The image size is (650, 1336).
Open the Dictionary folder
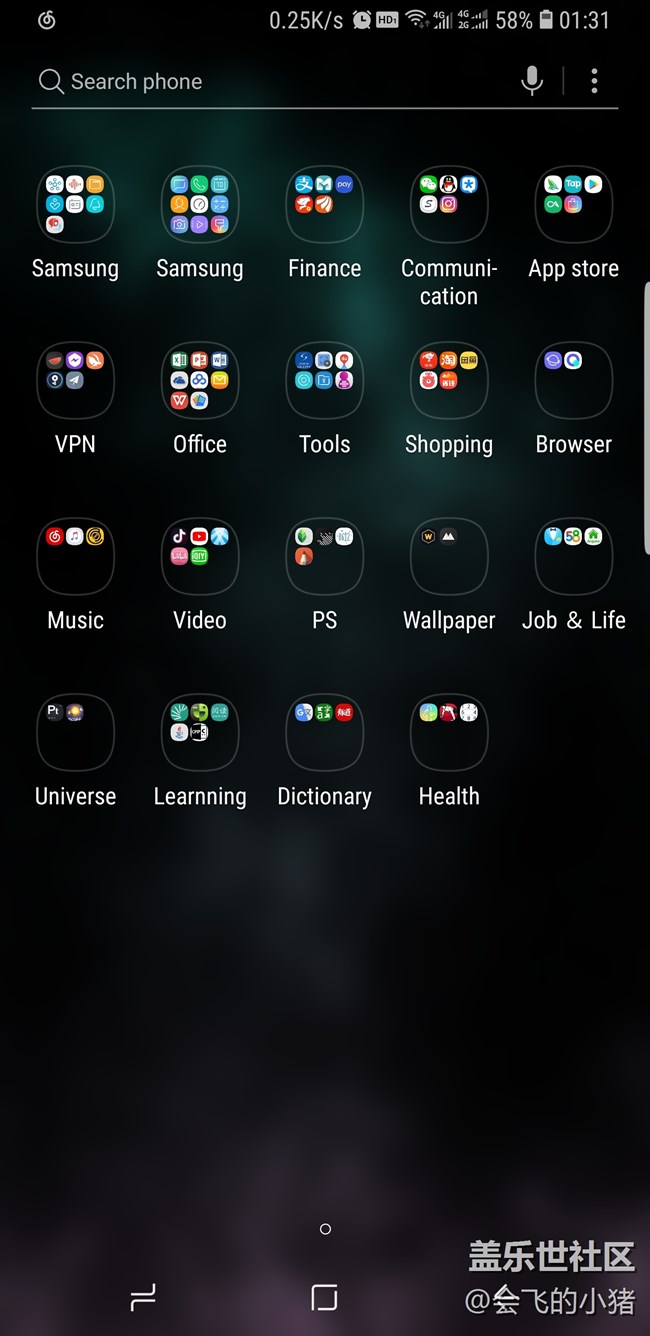[x=324, y=733]
